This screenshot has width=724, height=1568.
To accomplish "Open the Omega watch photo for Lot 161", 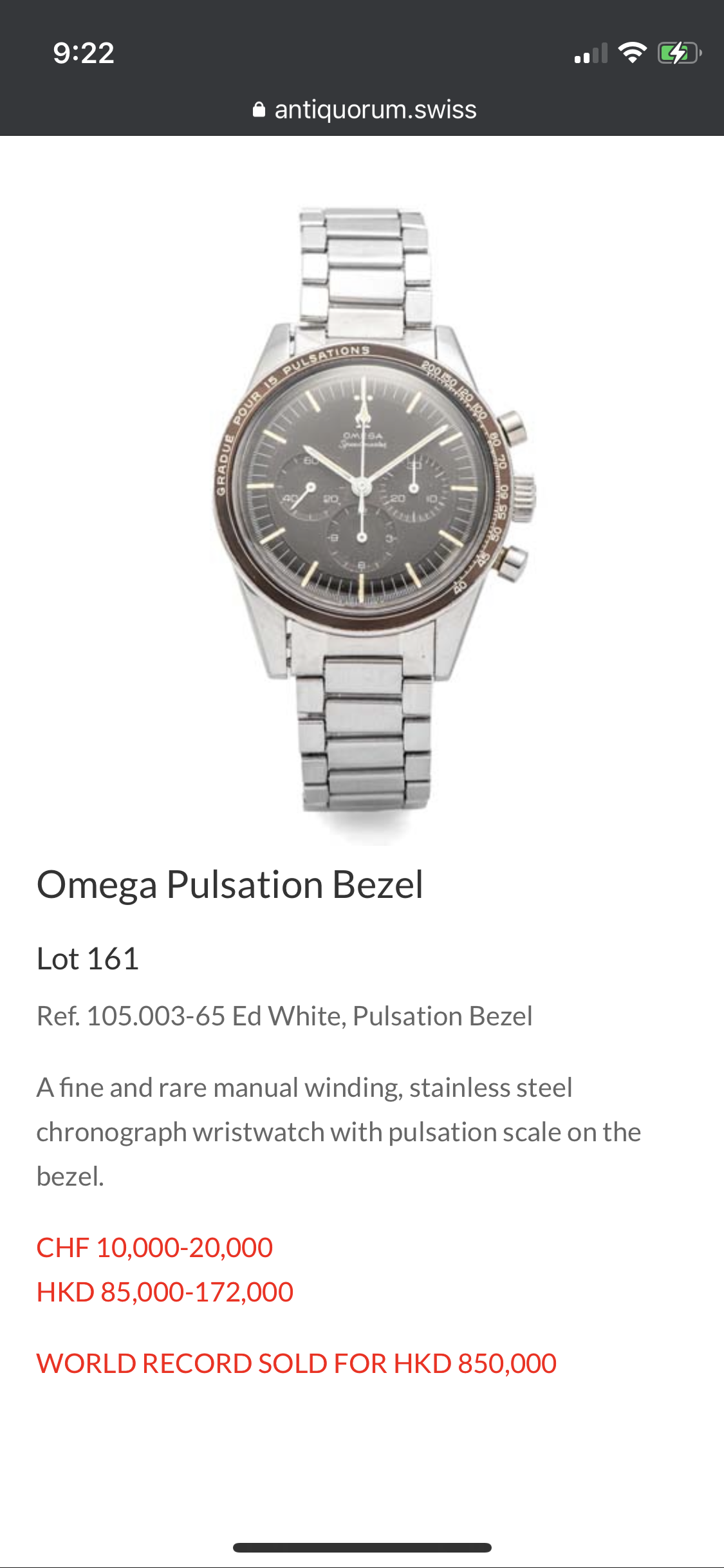I will (364, 509).
